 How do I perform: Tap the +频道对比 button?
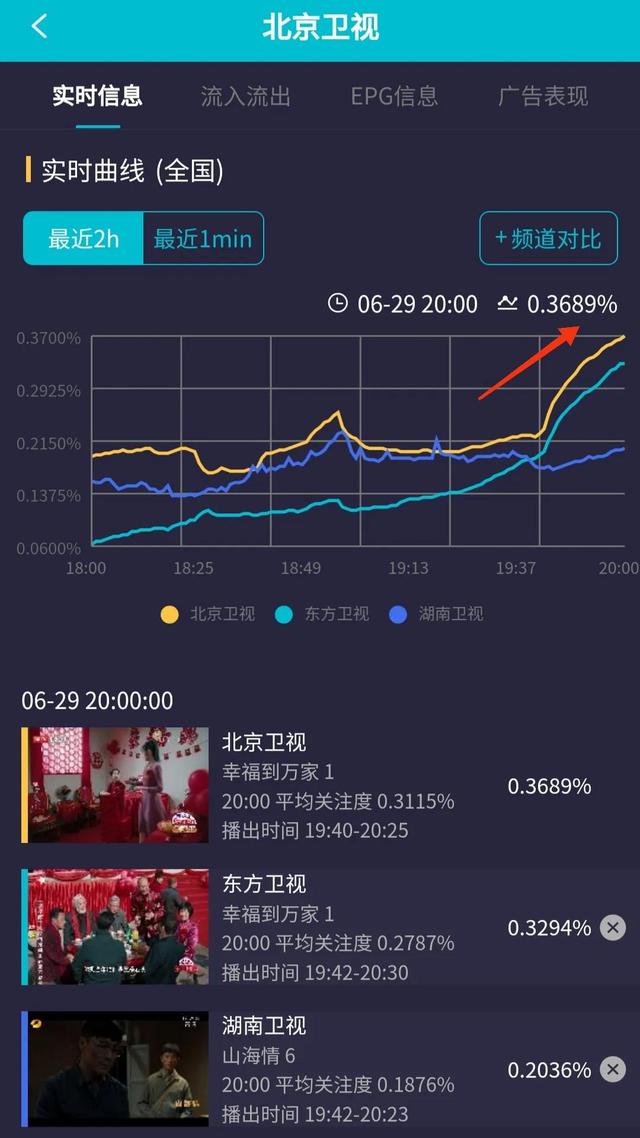[x=549, y=238]
